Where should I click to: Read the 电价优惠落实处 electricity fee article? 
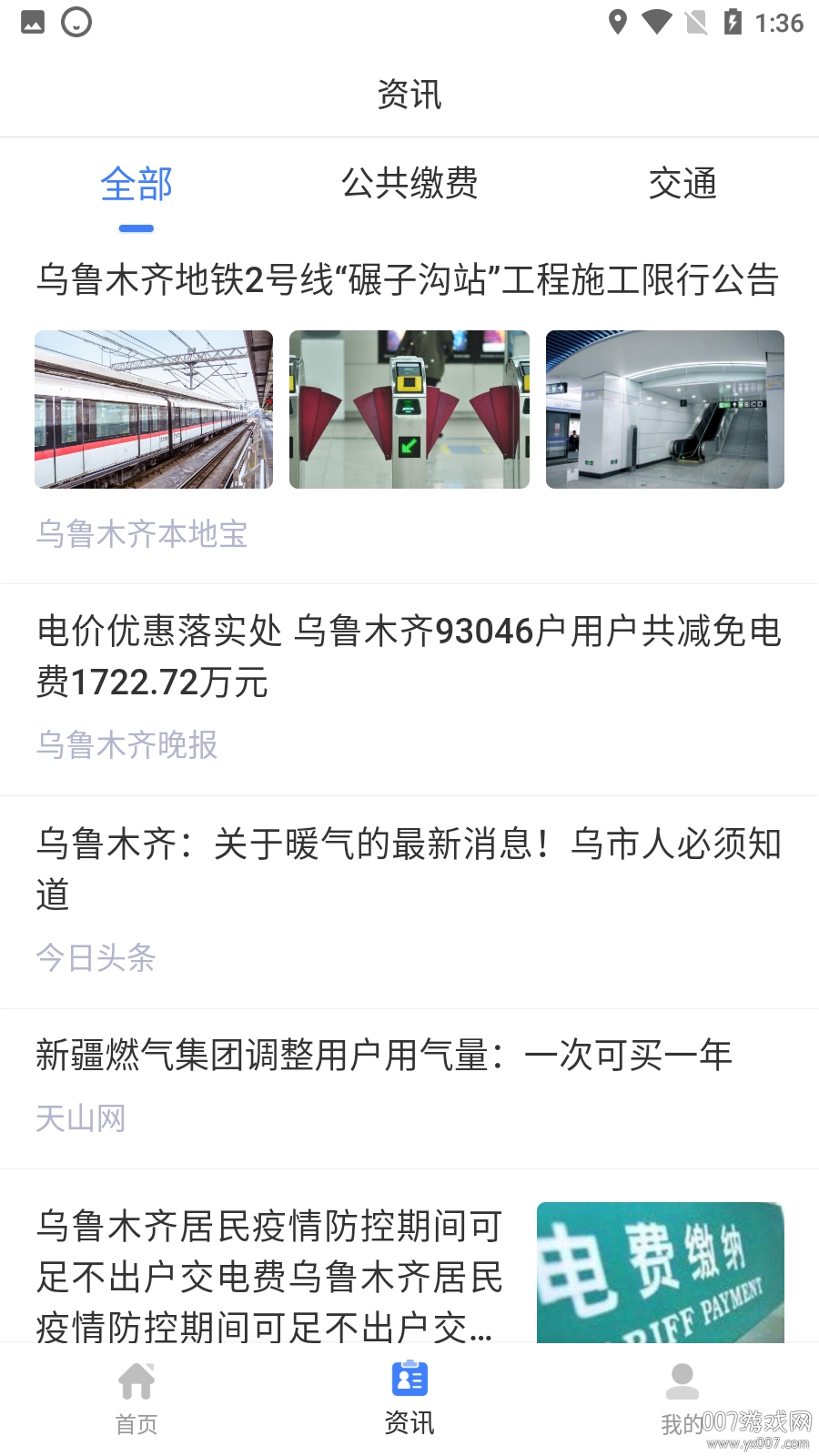coord(408,656)
